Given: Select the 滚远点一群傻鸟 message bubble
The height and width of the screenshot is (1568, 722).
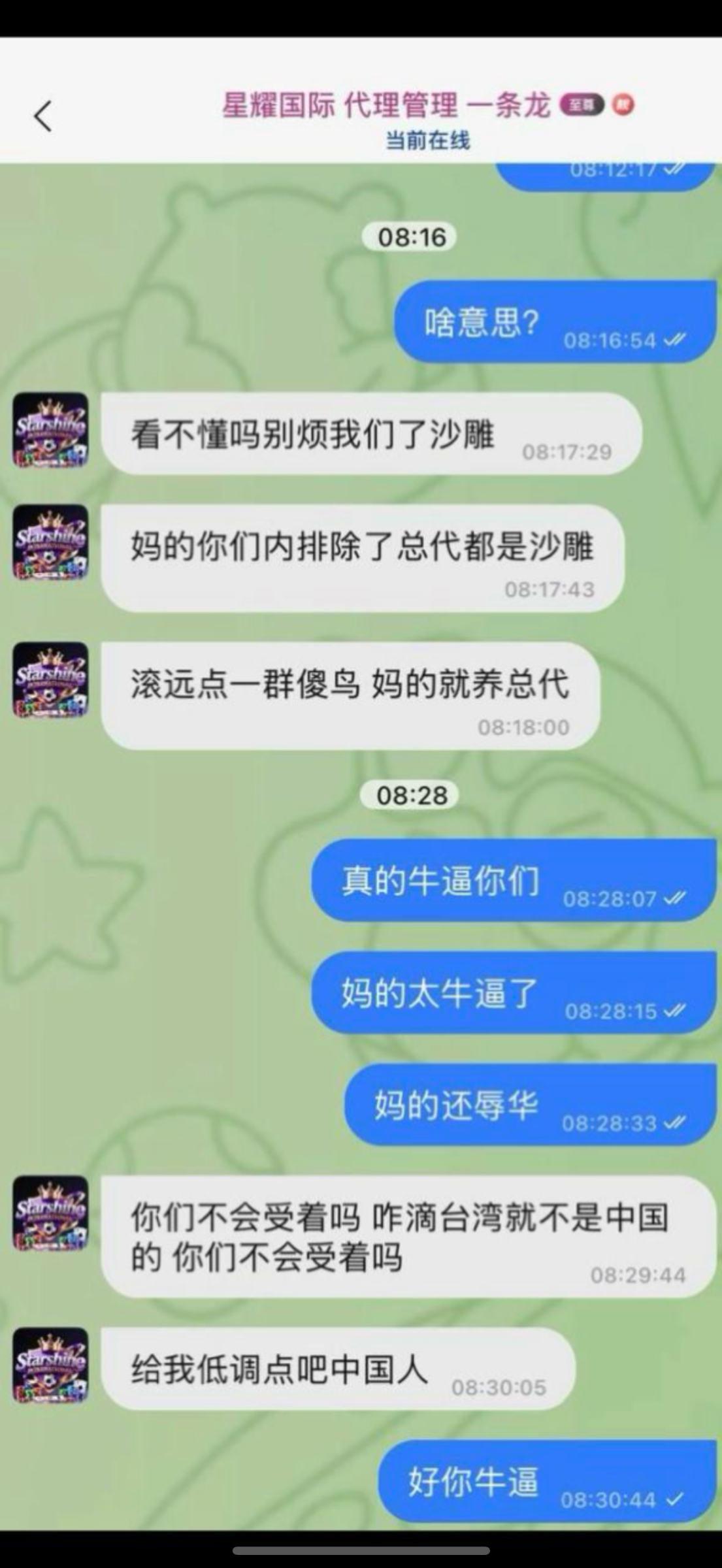Looking at the screenshot, I should pyautogui.click(x=353, y=683).
